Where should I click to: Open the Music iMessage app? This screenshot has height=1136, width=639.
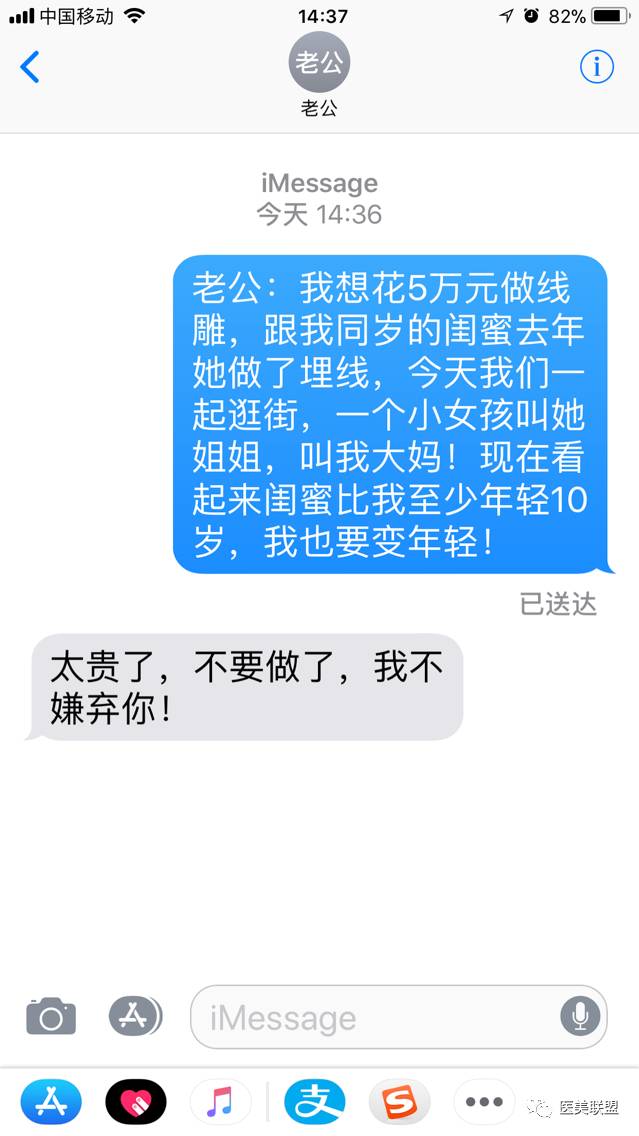[220, 1101]
